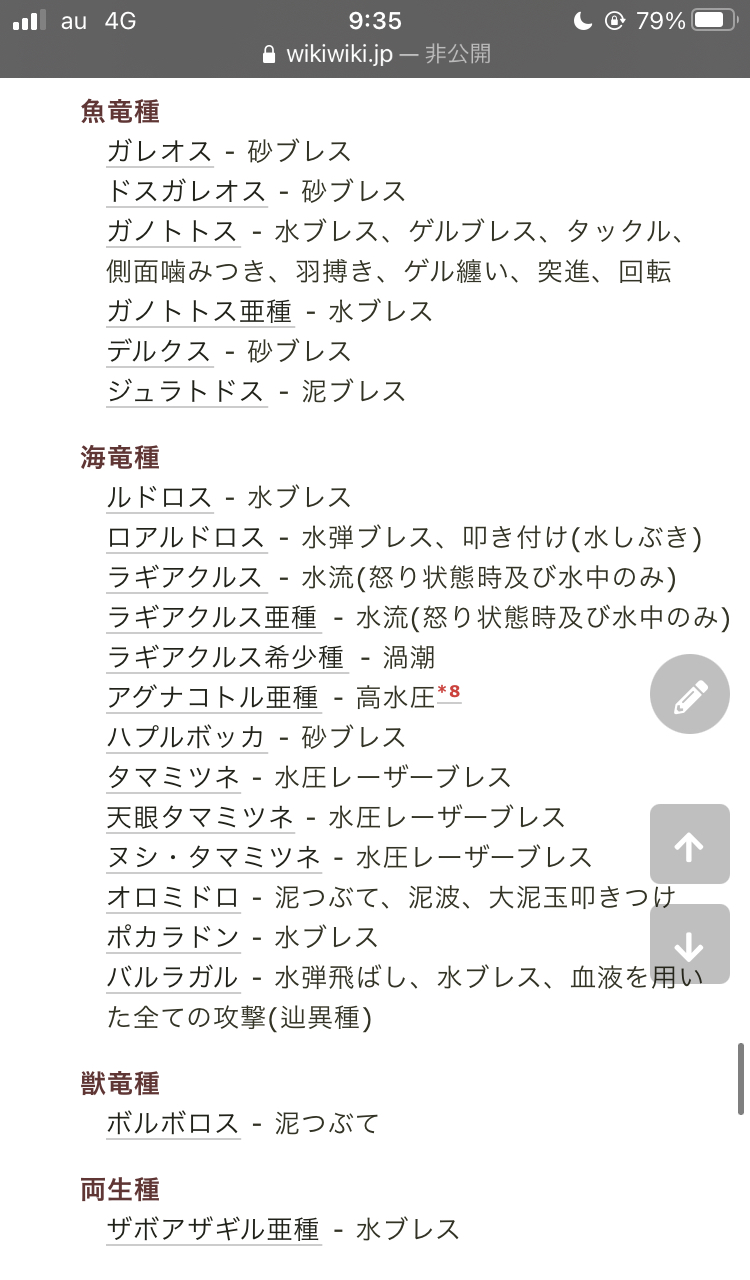Open the アグナコトル亜種 link
This screenshot has height=1280, width=750.
pos(214,697)
